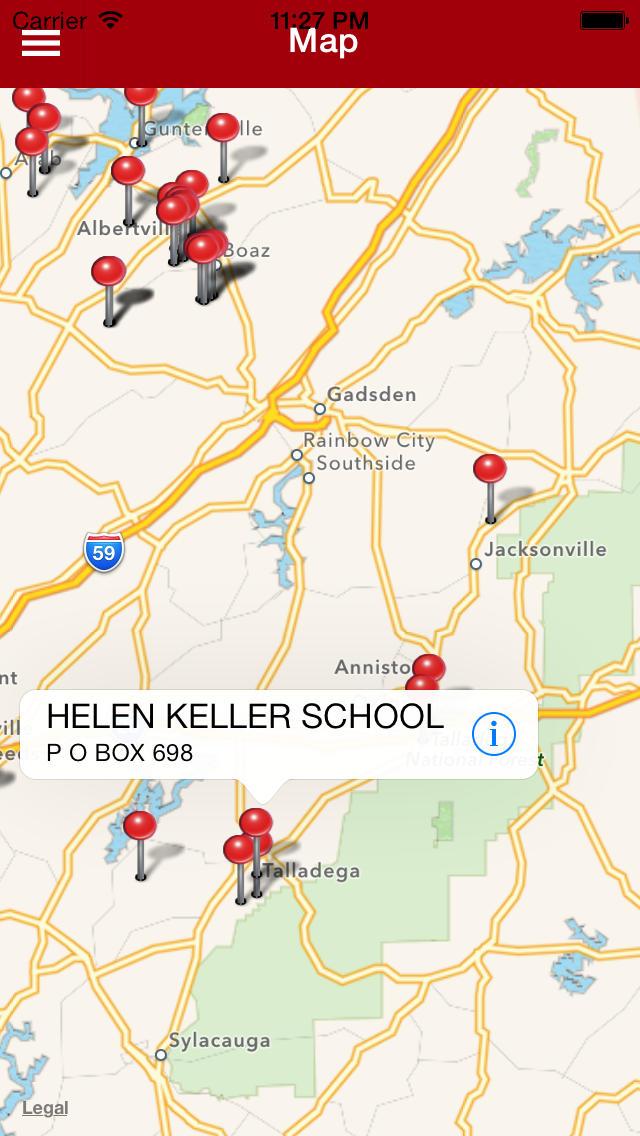640x1136 pixels.
Task: Select the pin north of Jacksonville
Action: [490, 487]
